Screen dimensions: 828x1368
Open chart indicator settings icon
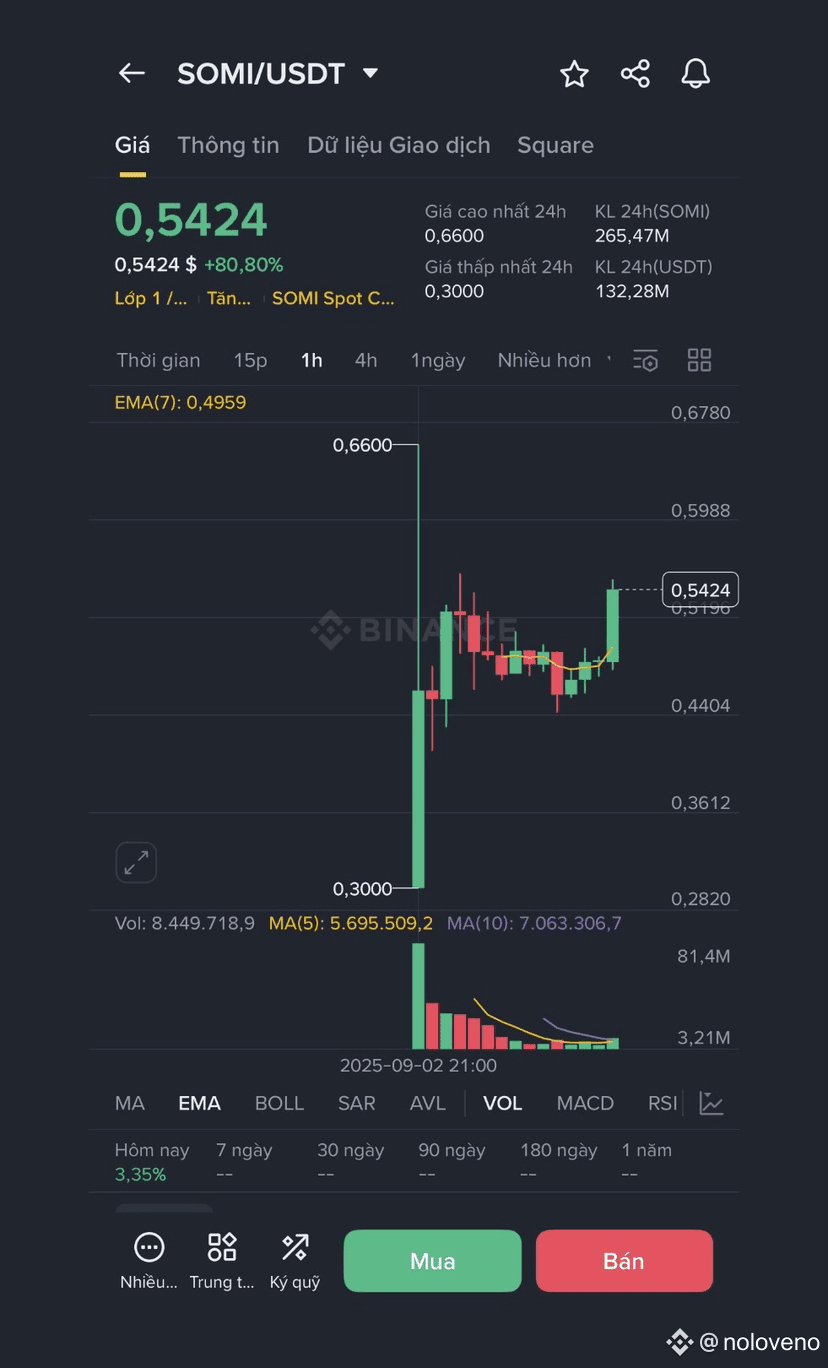pos(646,361)
